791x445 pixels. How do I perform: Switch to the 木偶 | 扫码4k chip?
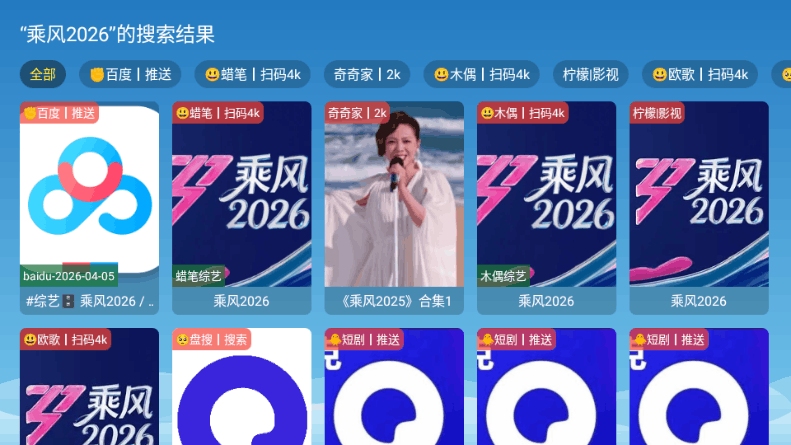[x=481, y=74]
